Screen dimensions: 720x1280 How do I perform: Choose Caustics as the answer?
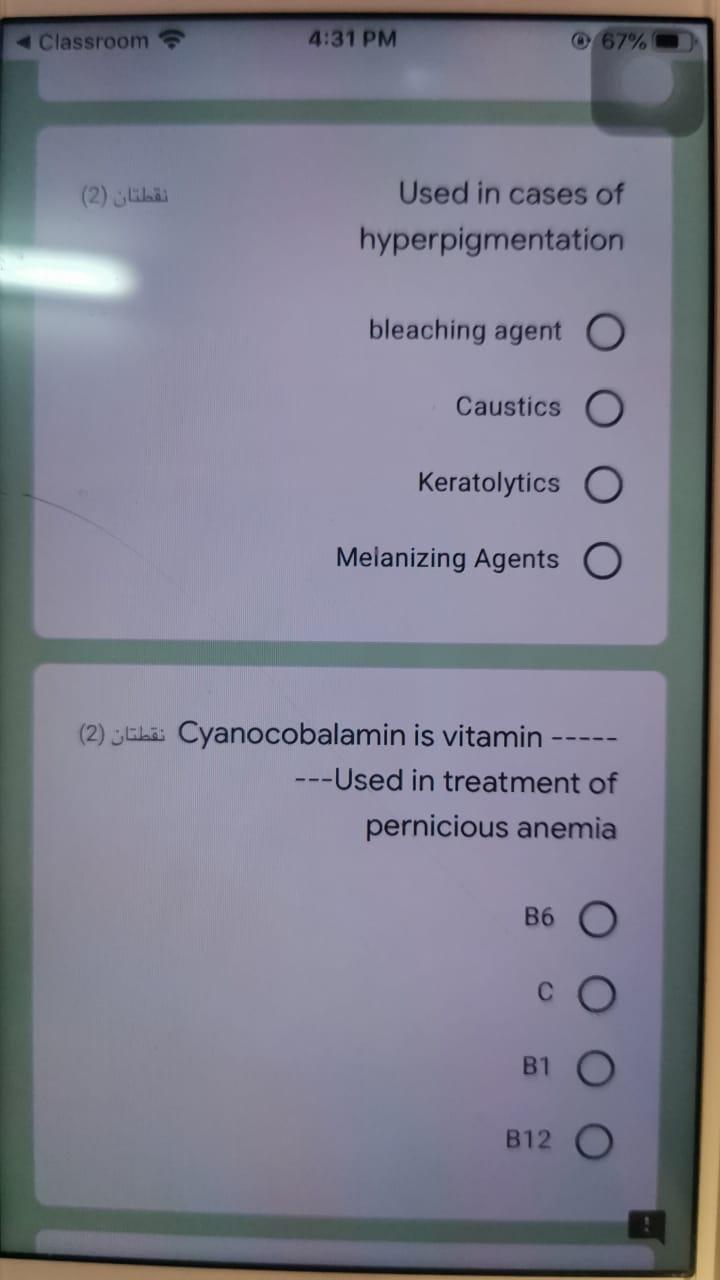click(605, 409)
